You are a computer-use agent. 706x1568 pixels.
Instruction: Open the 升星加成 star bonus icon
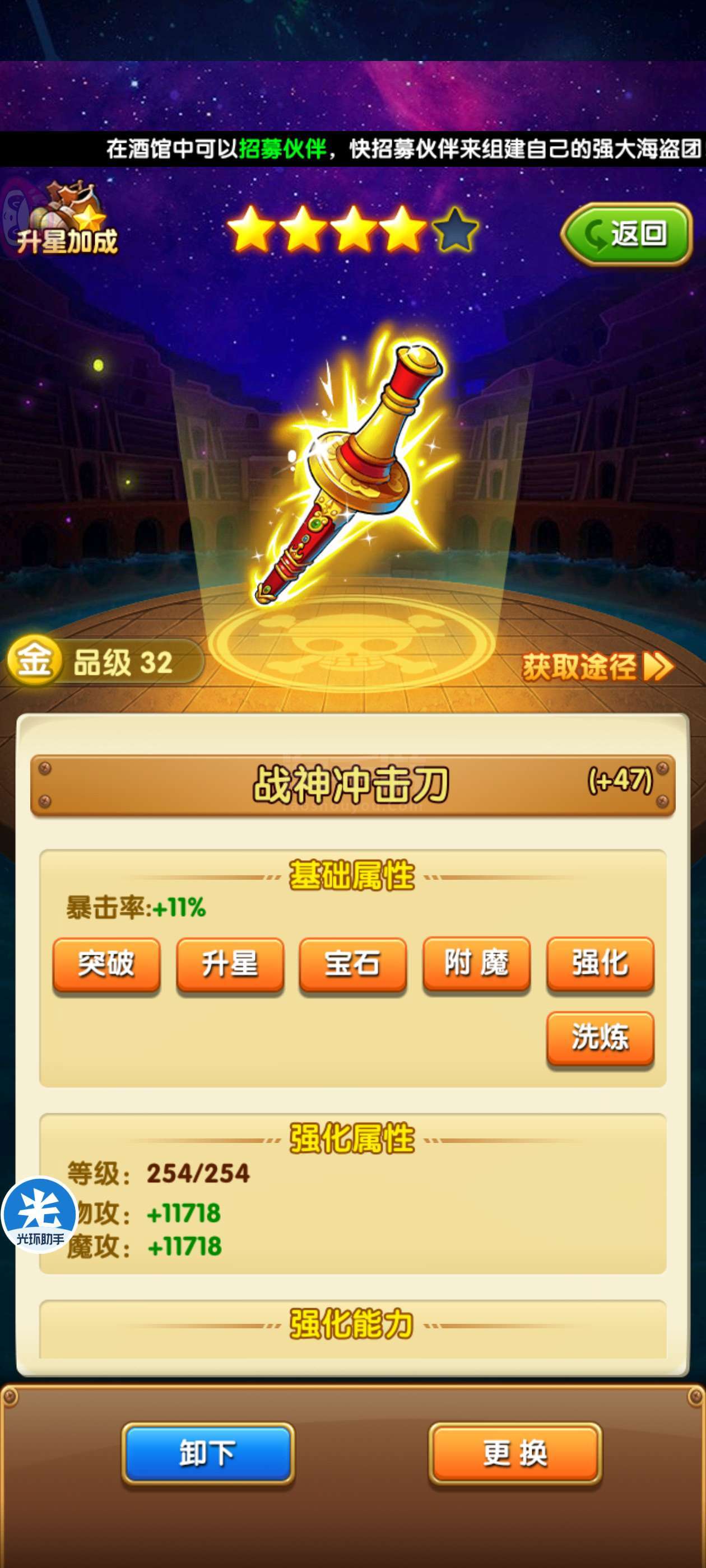[66, 220]
